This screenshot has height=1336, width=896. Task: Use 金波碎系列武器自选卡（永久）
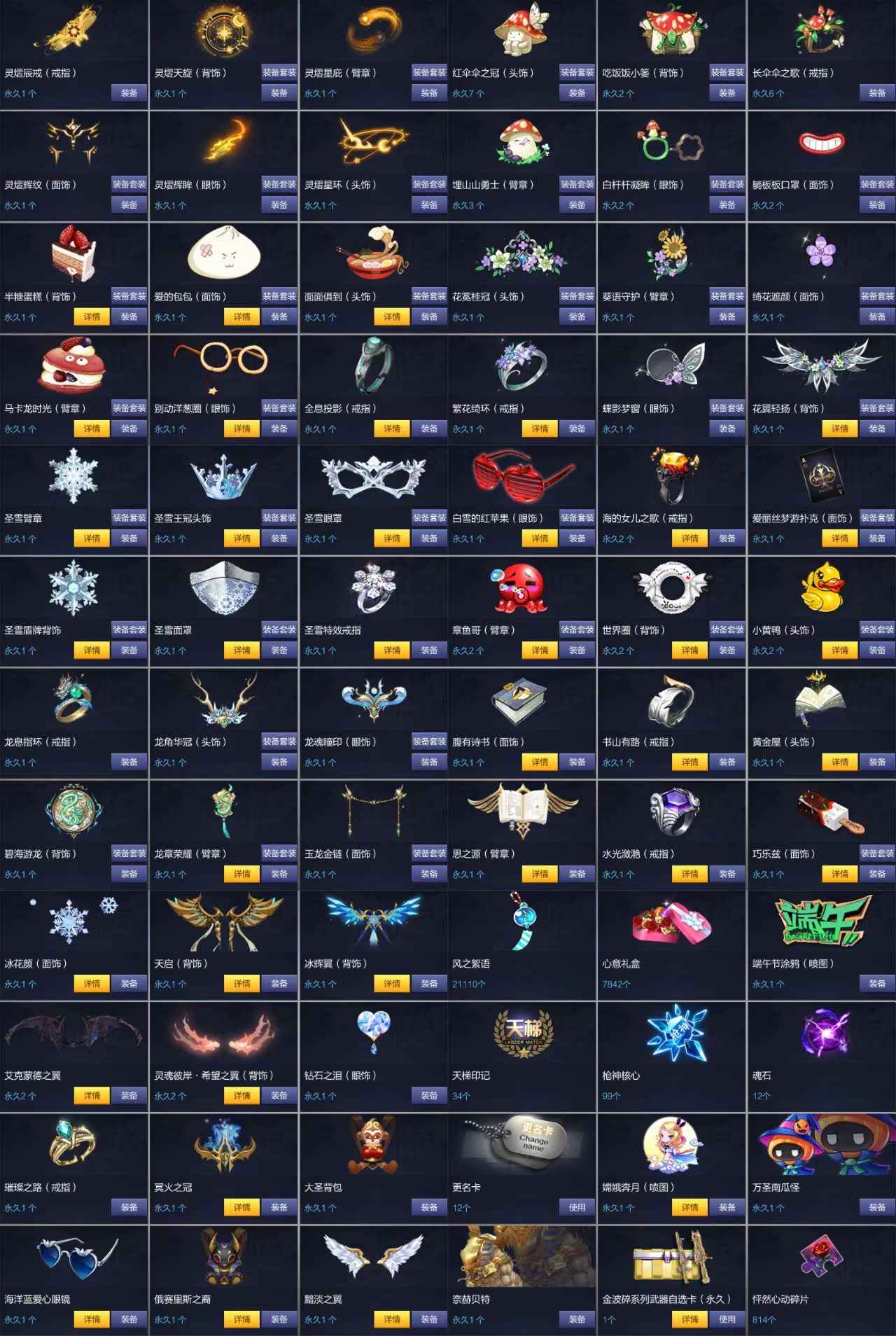[727, 1319]
